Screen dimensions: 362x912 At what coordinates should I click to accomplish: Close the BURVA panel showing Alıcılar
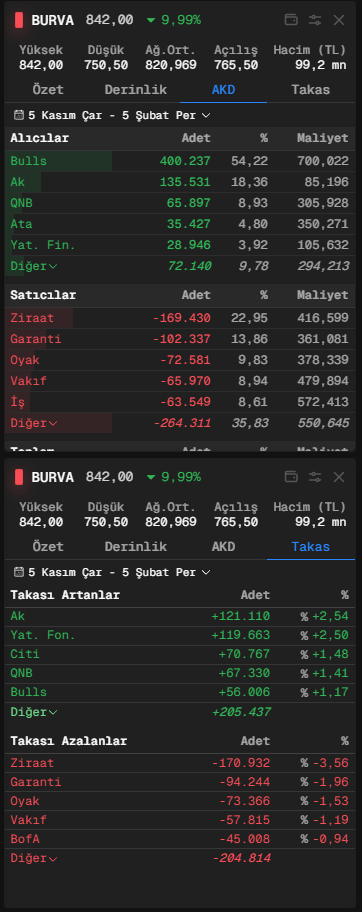[339, 20]
